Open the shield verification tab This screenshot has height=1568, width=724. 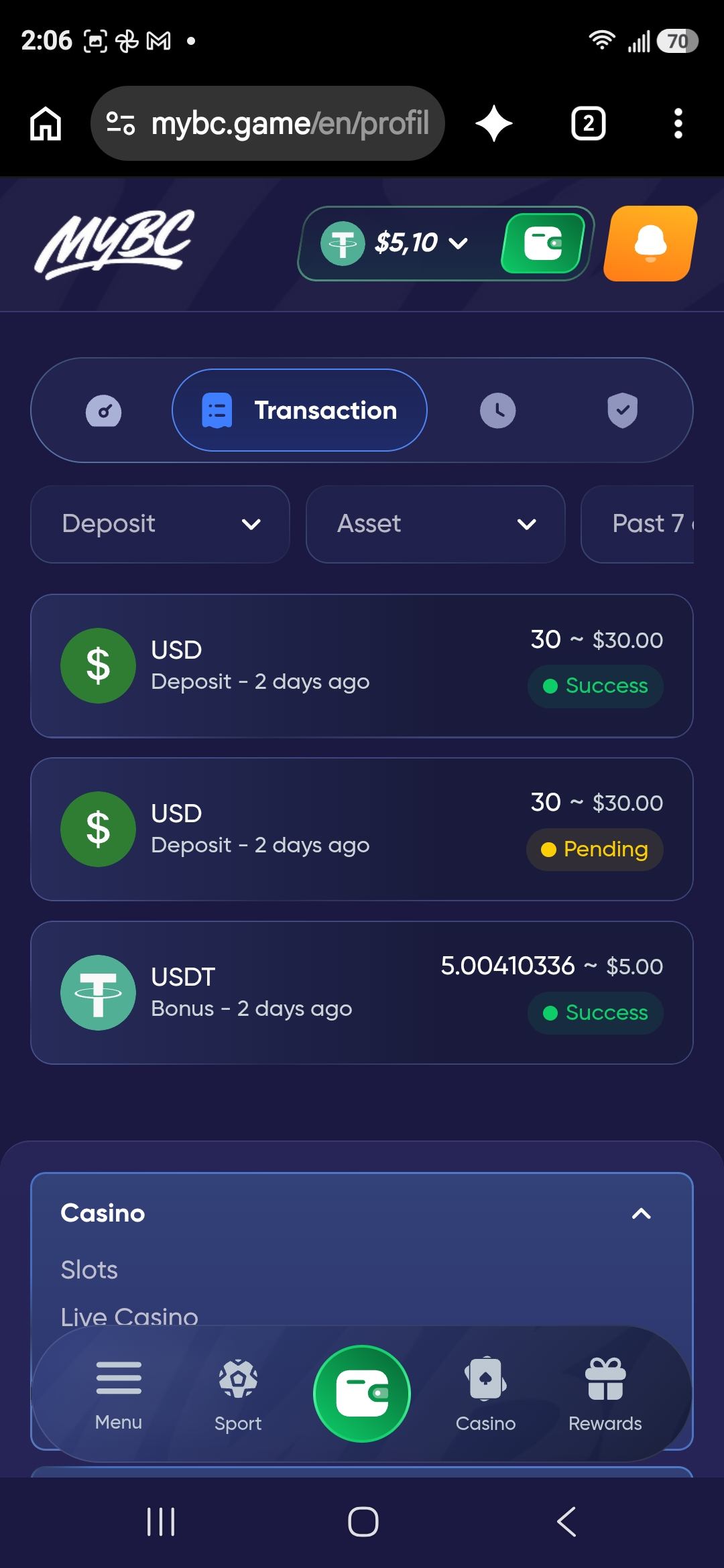point(622,410)
